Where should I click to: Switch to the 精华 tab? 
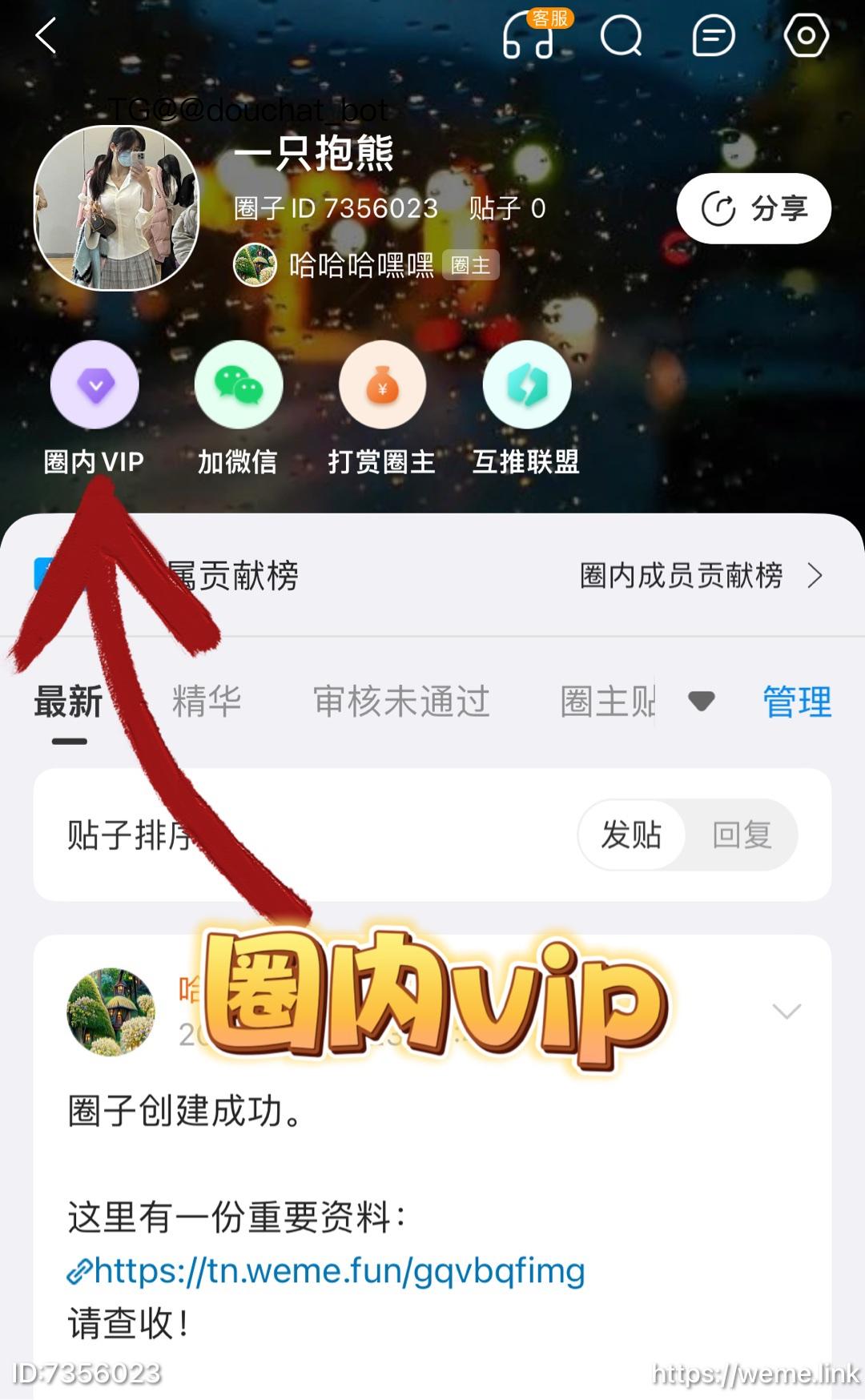(x=207, y=702)
